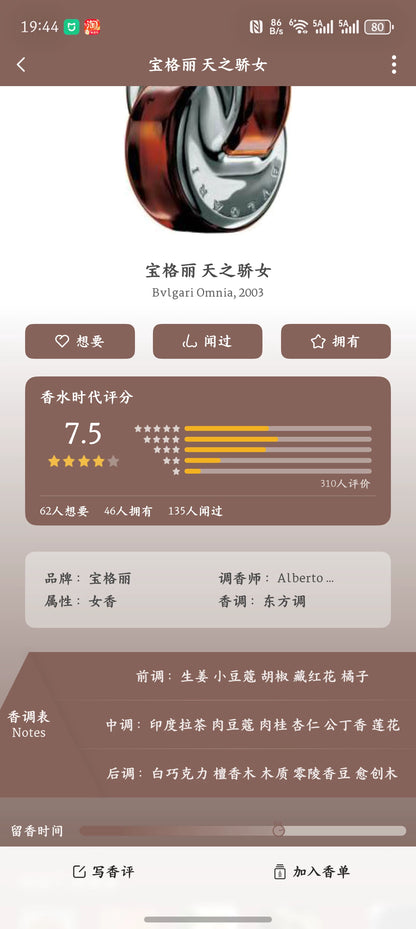Mark perfume as 想要 (want)
This screenshot has width=416, height=929.
click(x=80, y=341)
